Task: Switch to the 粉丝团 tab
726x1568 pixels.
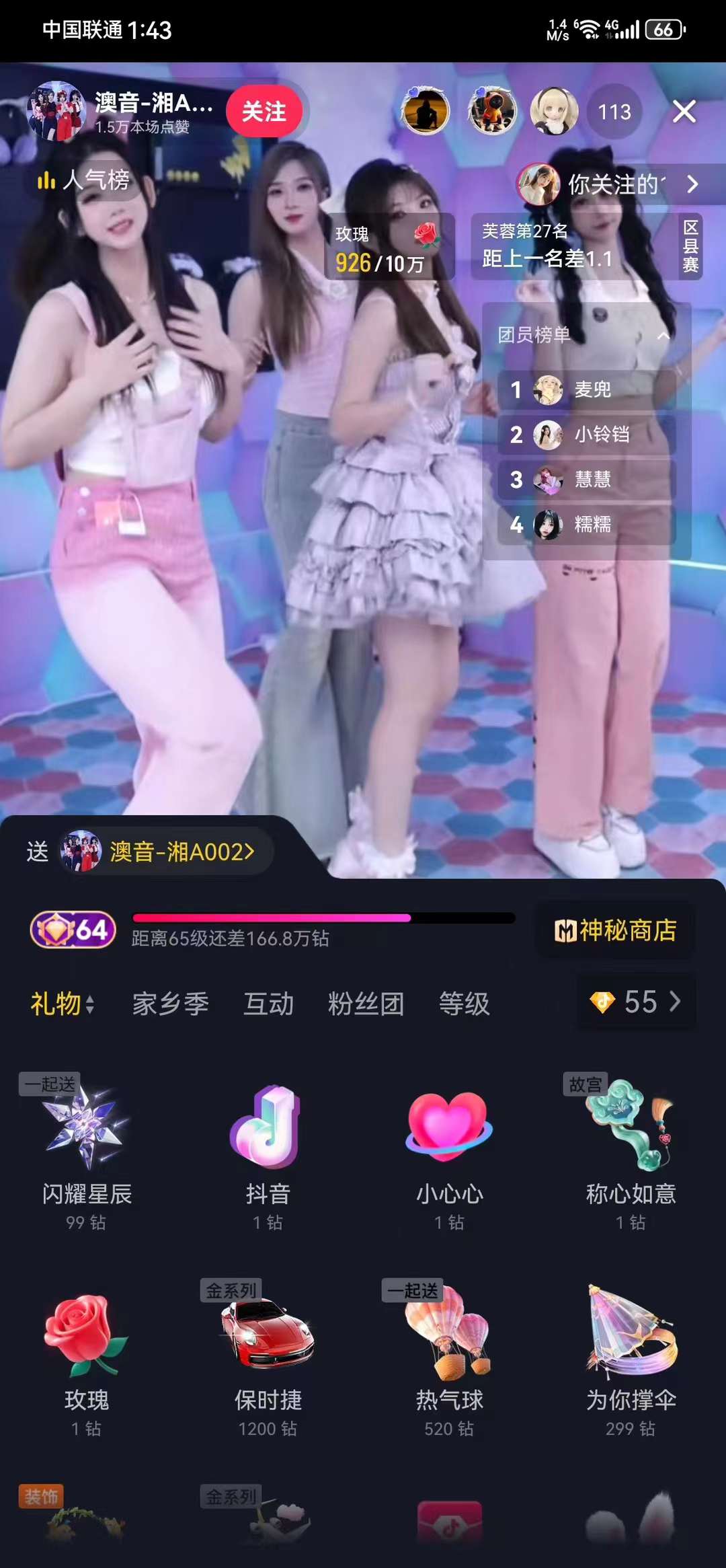Action: (366, 1004)
